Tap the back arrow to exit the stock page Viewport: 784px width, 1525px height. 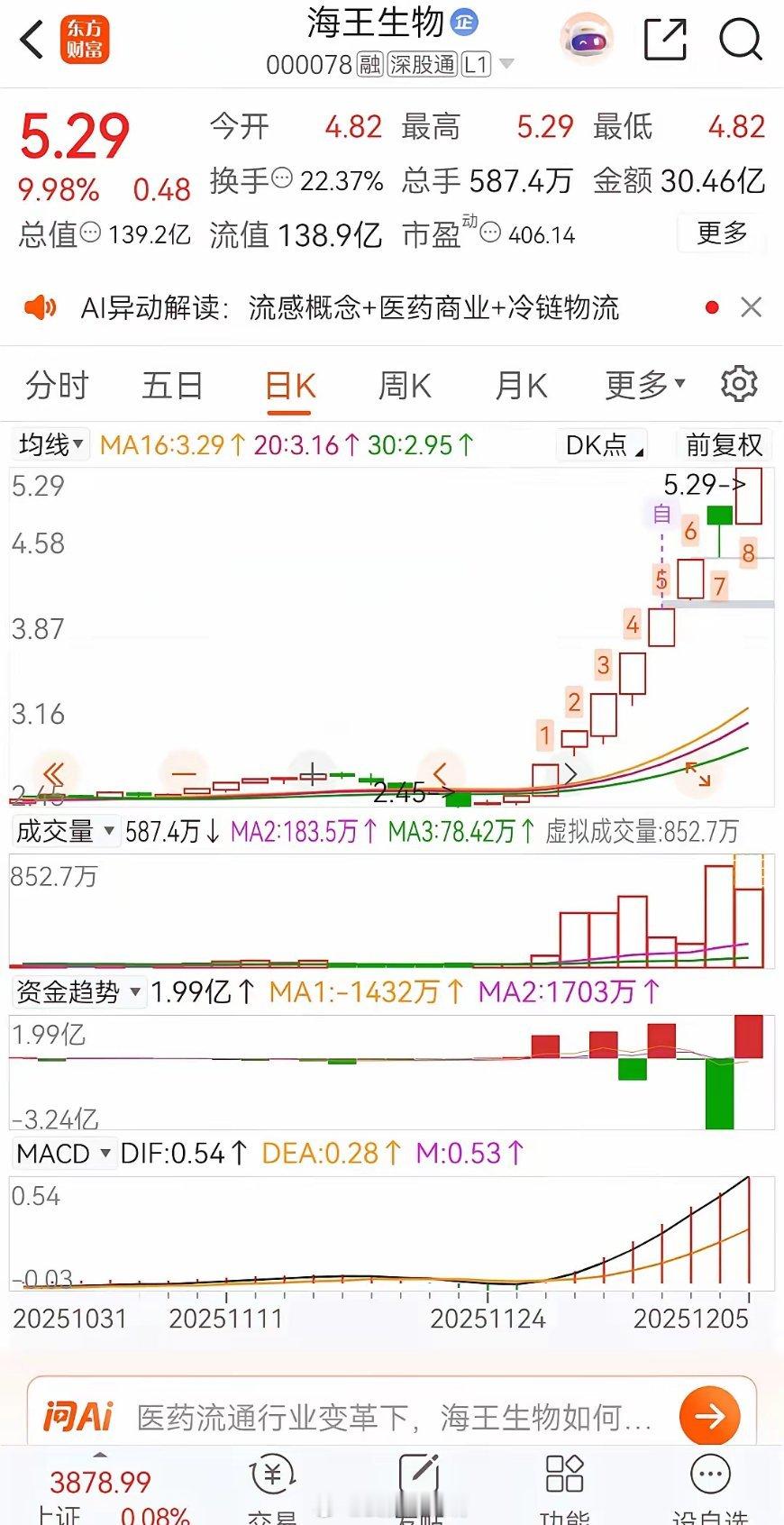click(x=32, y=40)
